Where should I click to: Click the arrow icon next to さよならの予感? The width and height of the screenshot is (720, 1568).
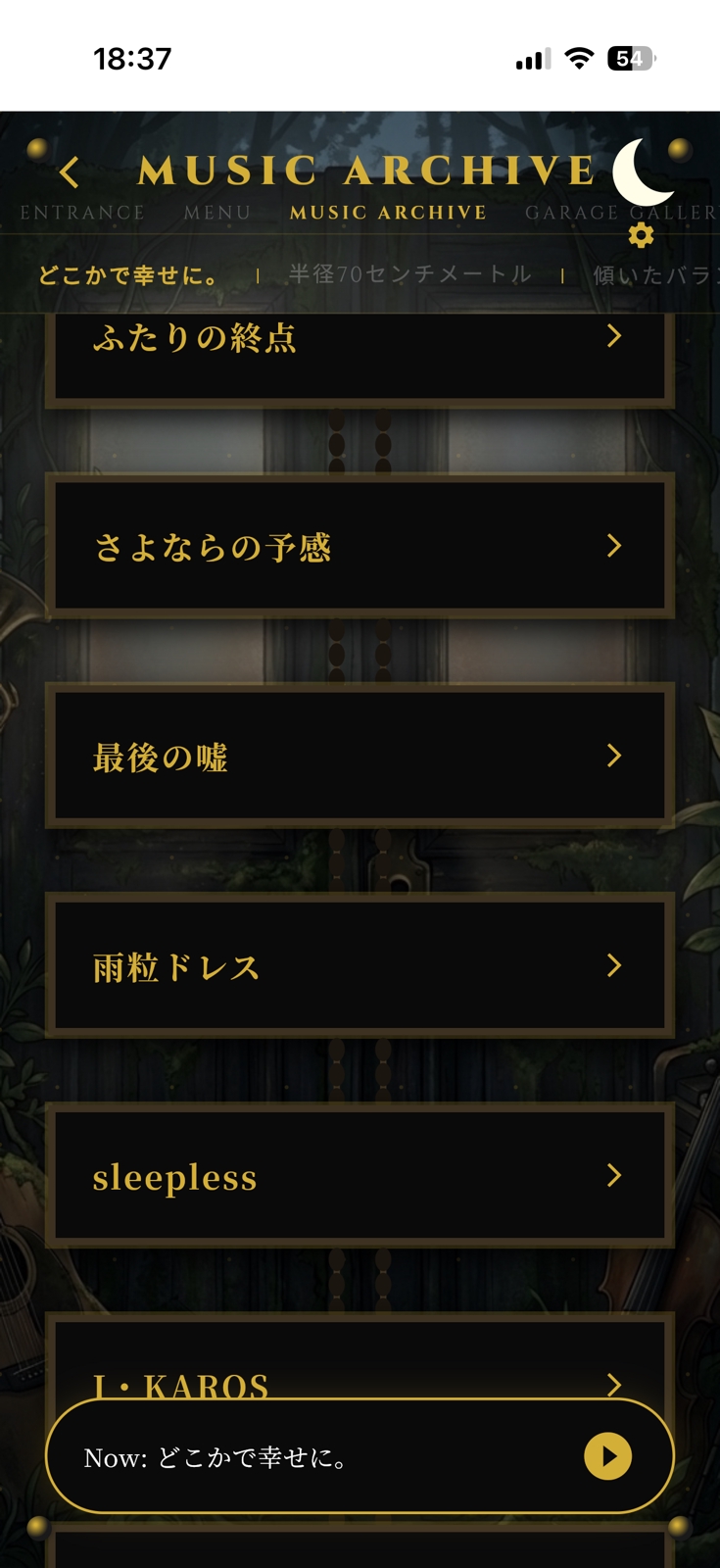614,546
